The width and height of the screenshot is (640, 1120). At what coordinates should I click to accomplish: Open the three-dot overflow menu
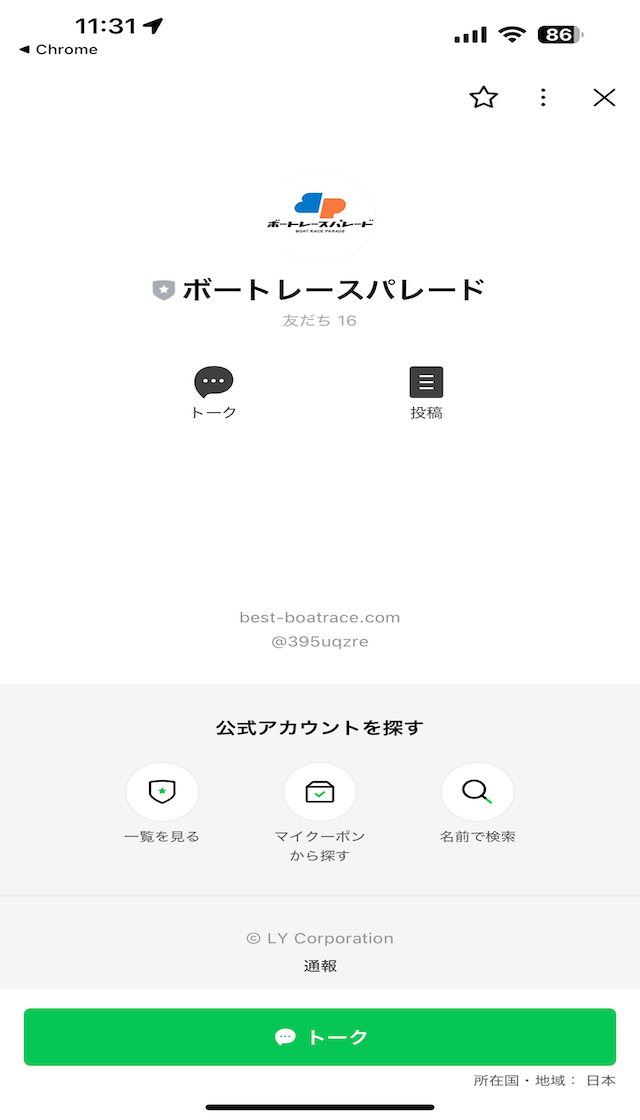(x=543, y=97)
